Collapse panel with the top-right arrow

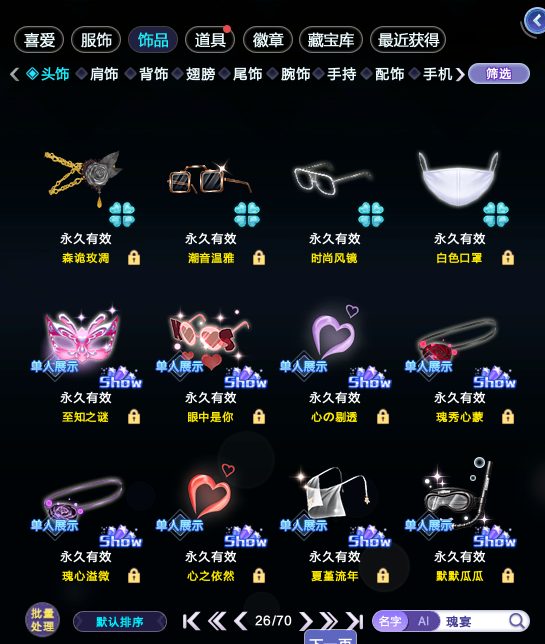point(535,20)
